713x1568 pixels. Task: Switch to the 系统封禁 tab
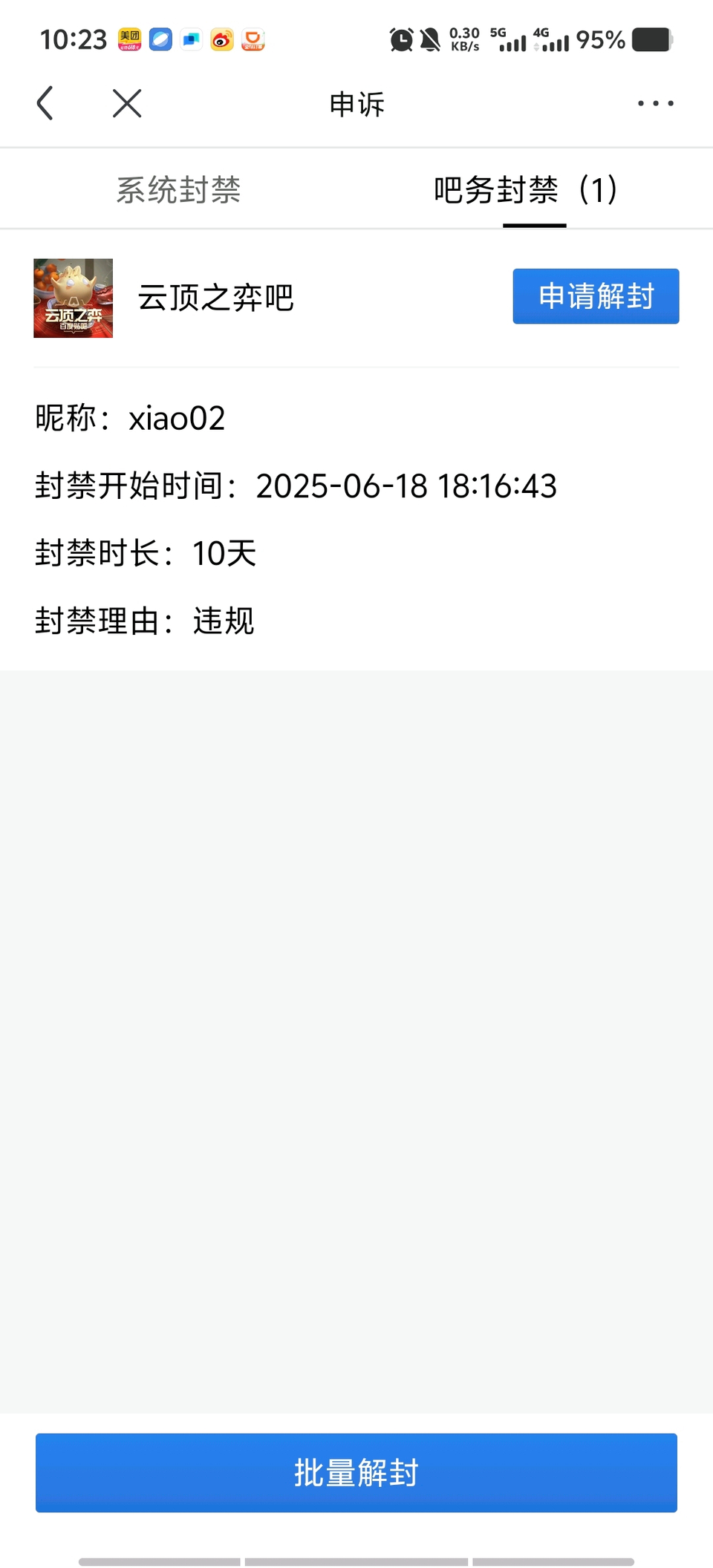[x=178, y=190]
